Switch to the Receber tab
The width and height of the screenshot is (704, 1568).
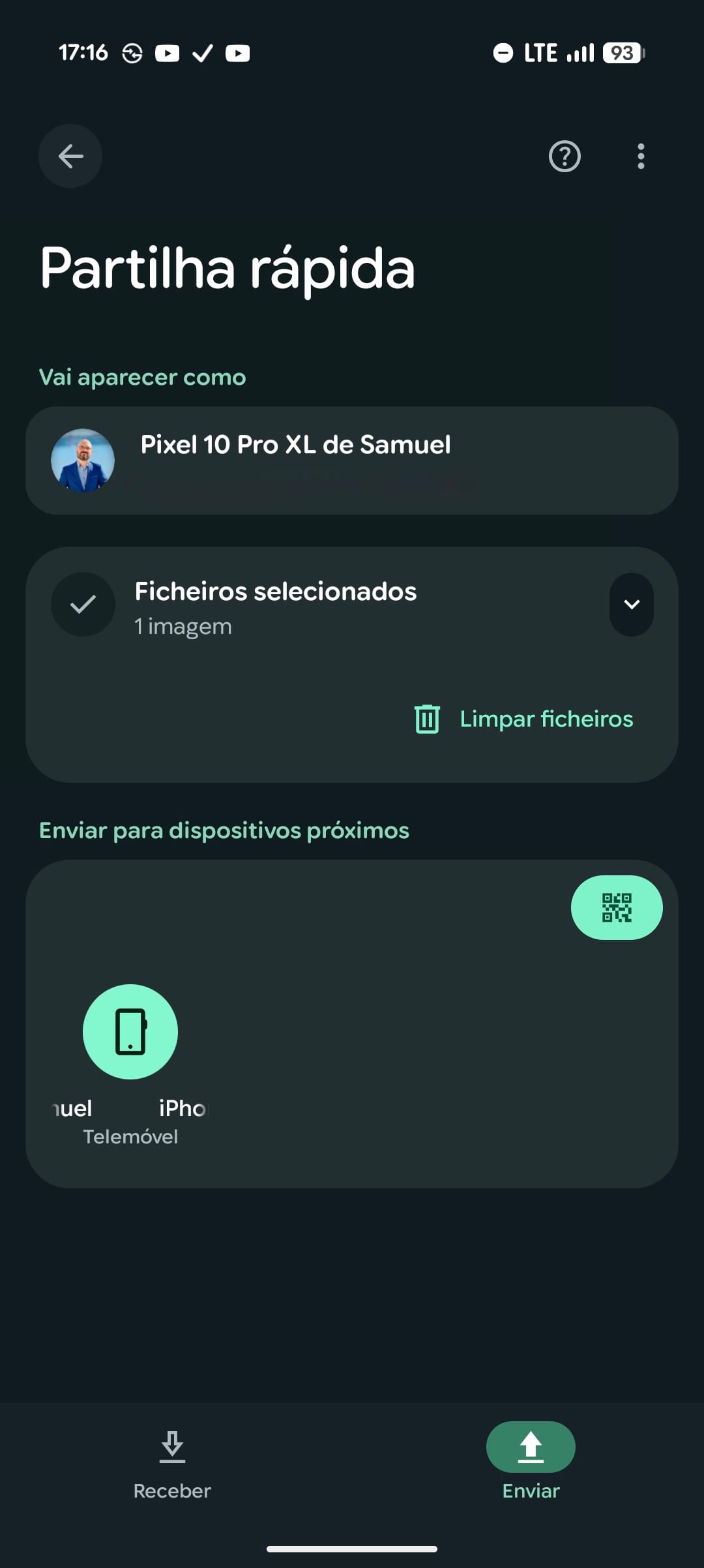click(x=172, y=1461)
